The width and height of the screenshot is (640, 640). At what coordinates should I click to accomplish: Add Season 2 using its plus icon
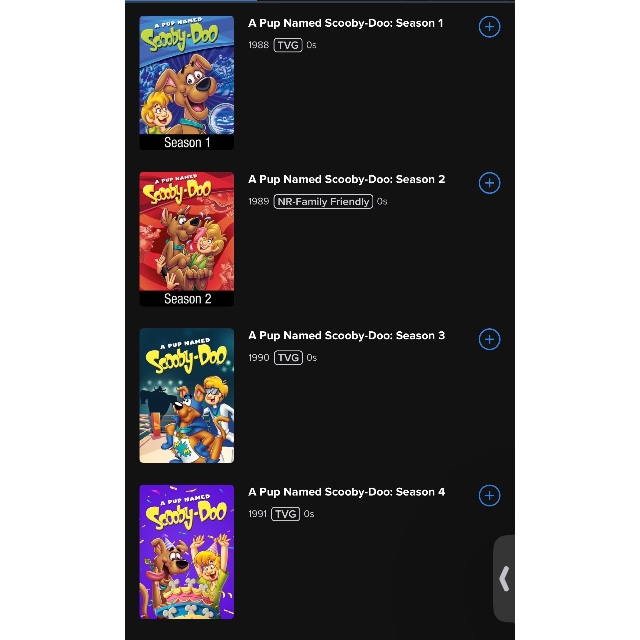tap(489, 183)
